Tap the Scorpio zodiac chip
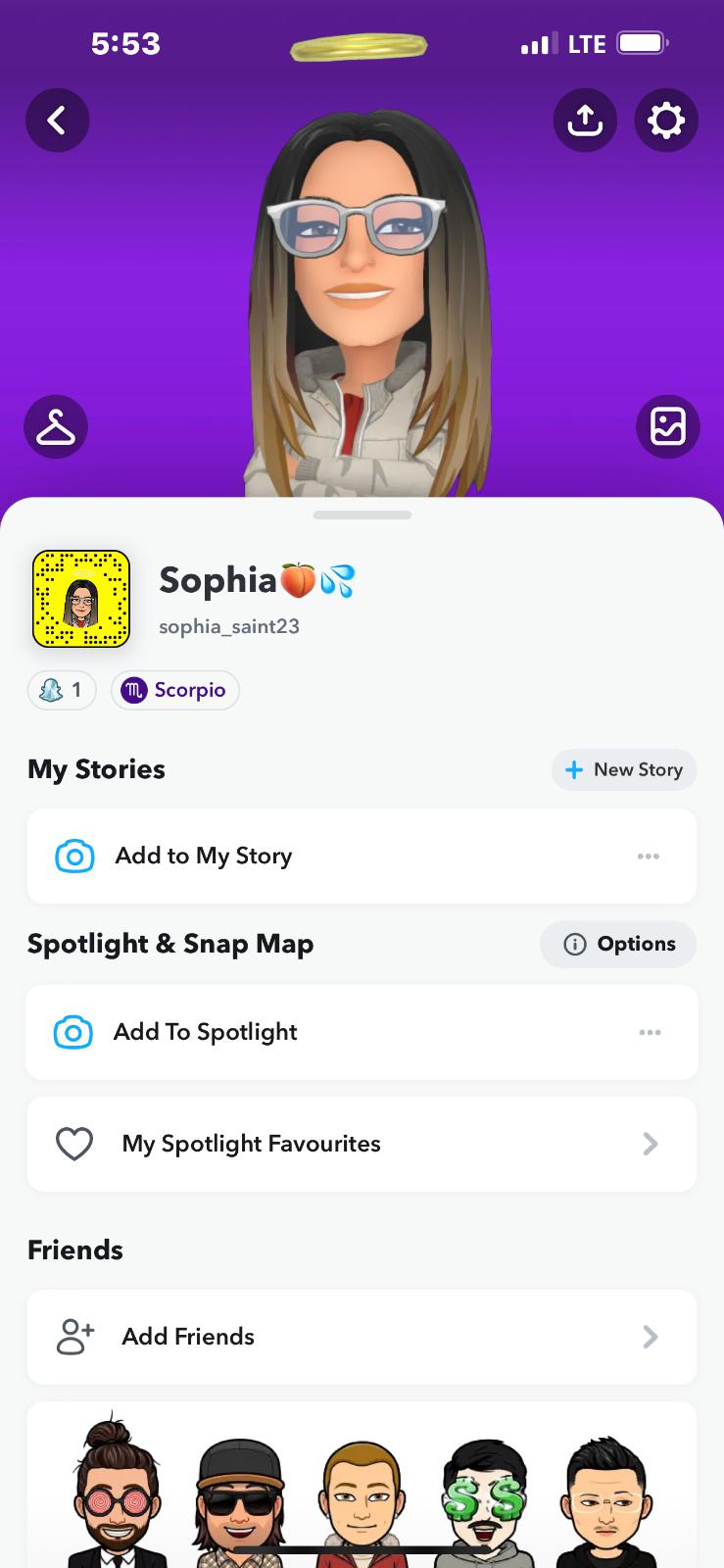The image size is (724, 1568). click(x=175, y=690)
